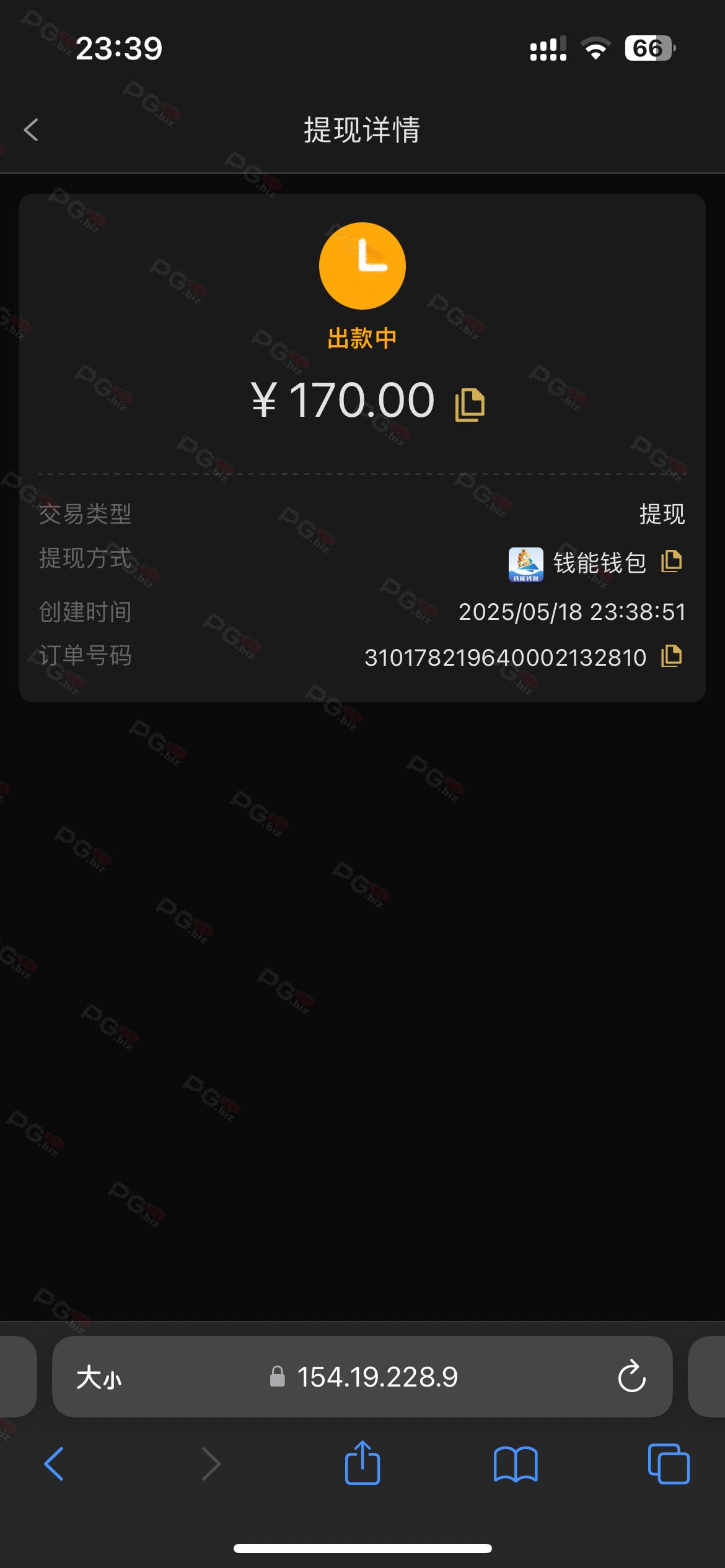725x1568 pixels.
Task: Show all open Safari tabs
Action: (669, 1464)
